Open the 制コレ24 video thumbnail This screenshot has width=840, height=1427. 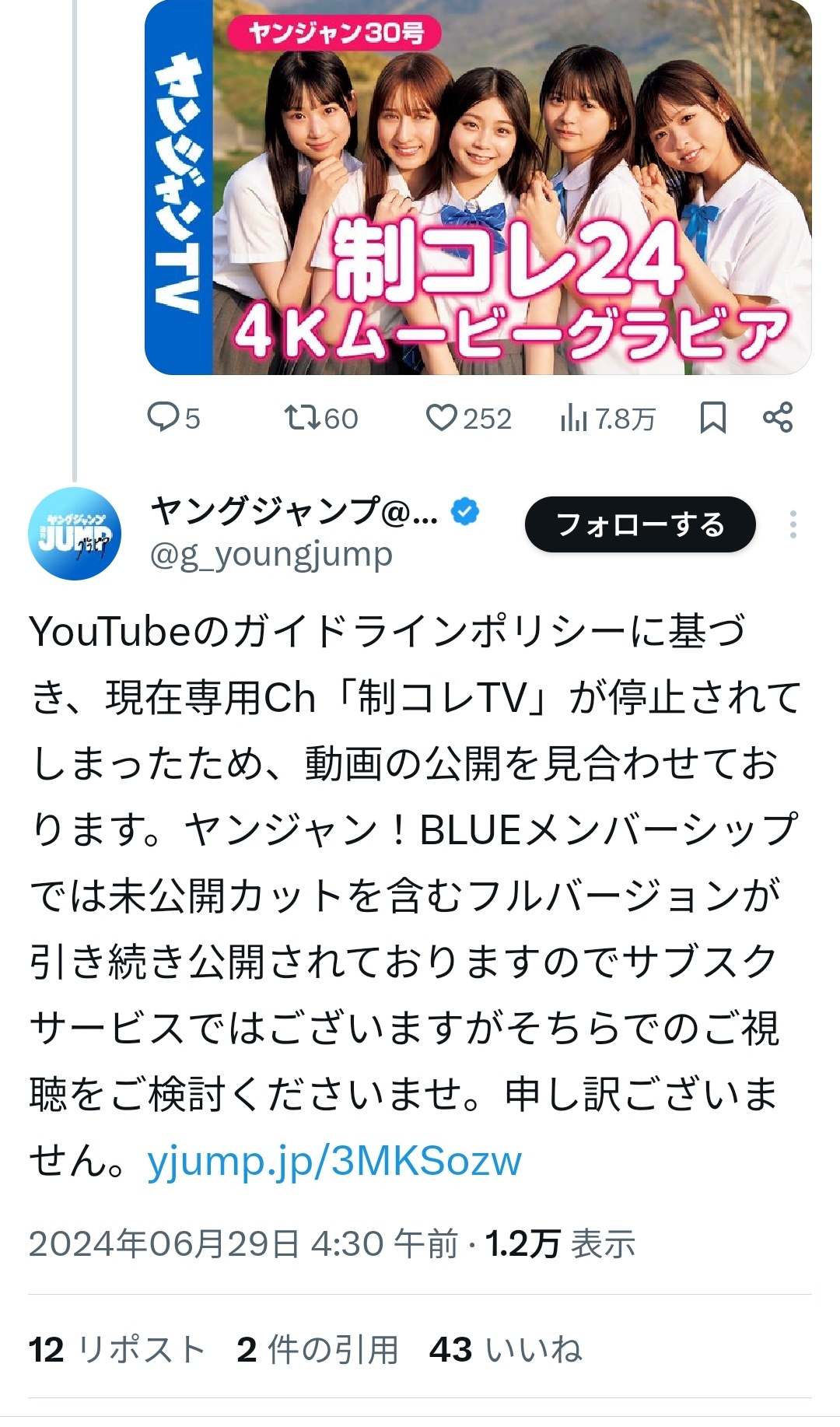pyautogui.click(x=478, y=187)
